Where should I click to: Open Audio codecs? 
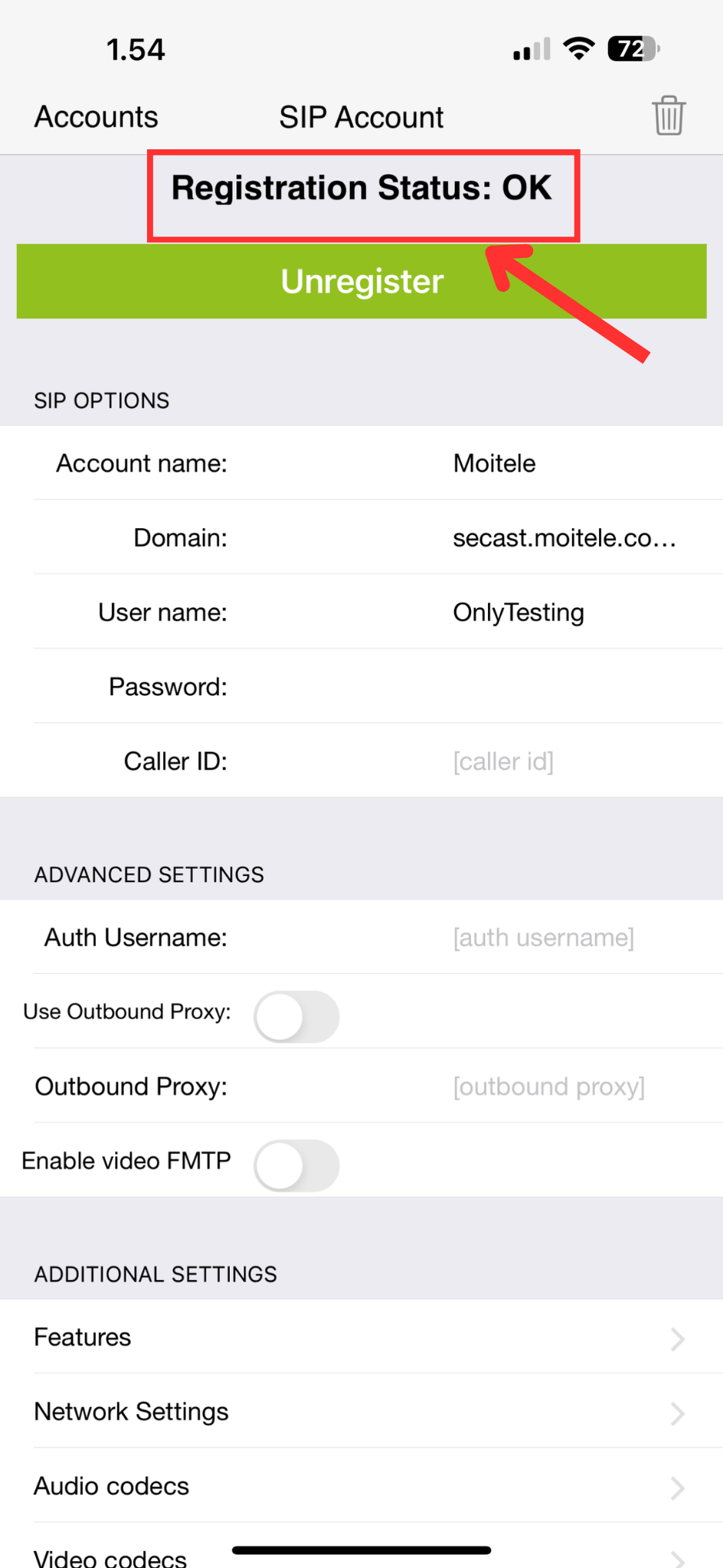point(361,1485)
